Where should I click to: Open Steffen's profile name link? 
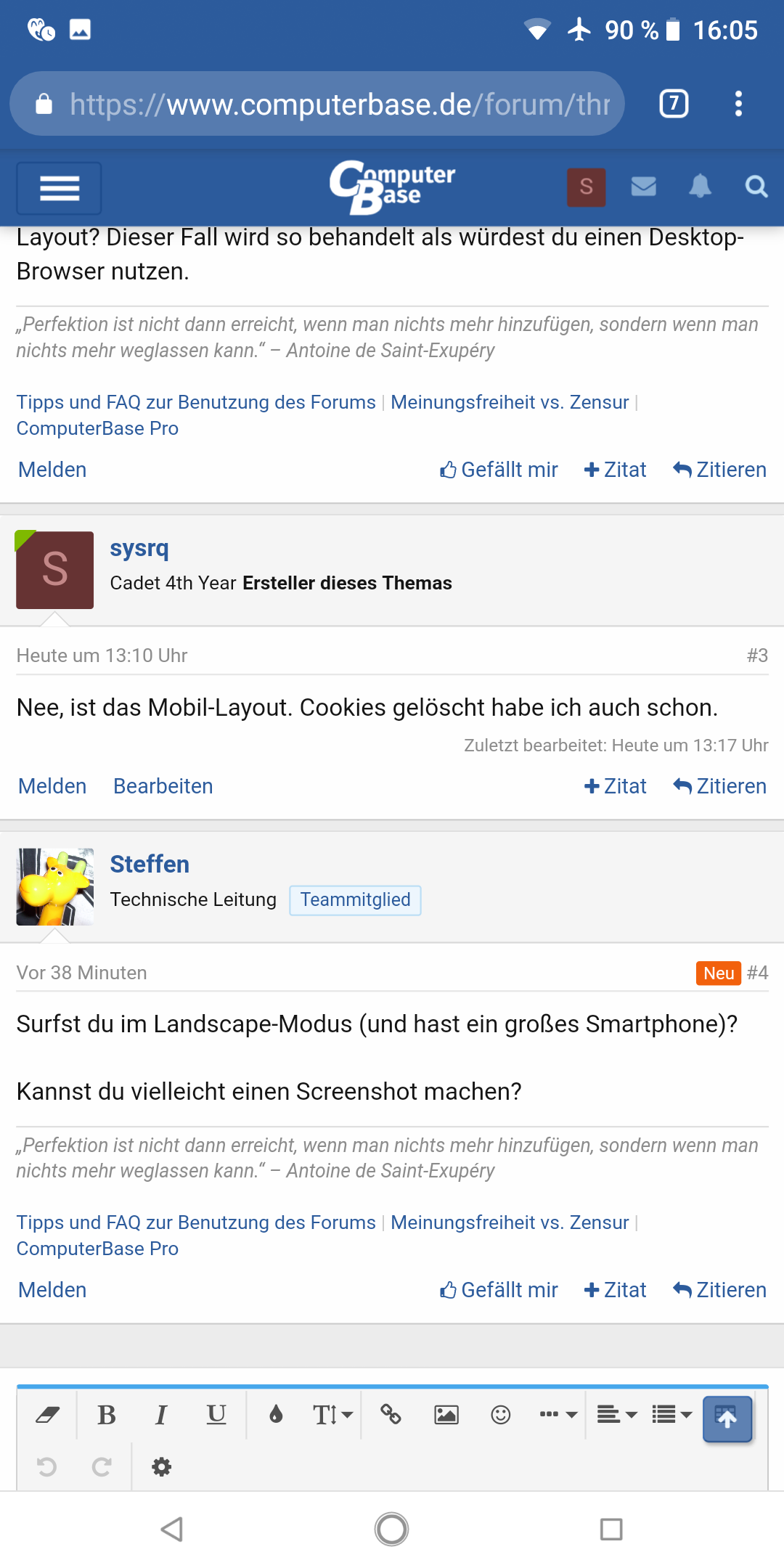[150, 864]
